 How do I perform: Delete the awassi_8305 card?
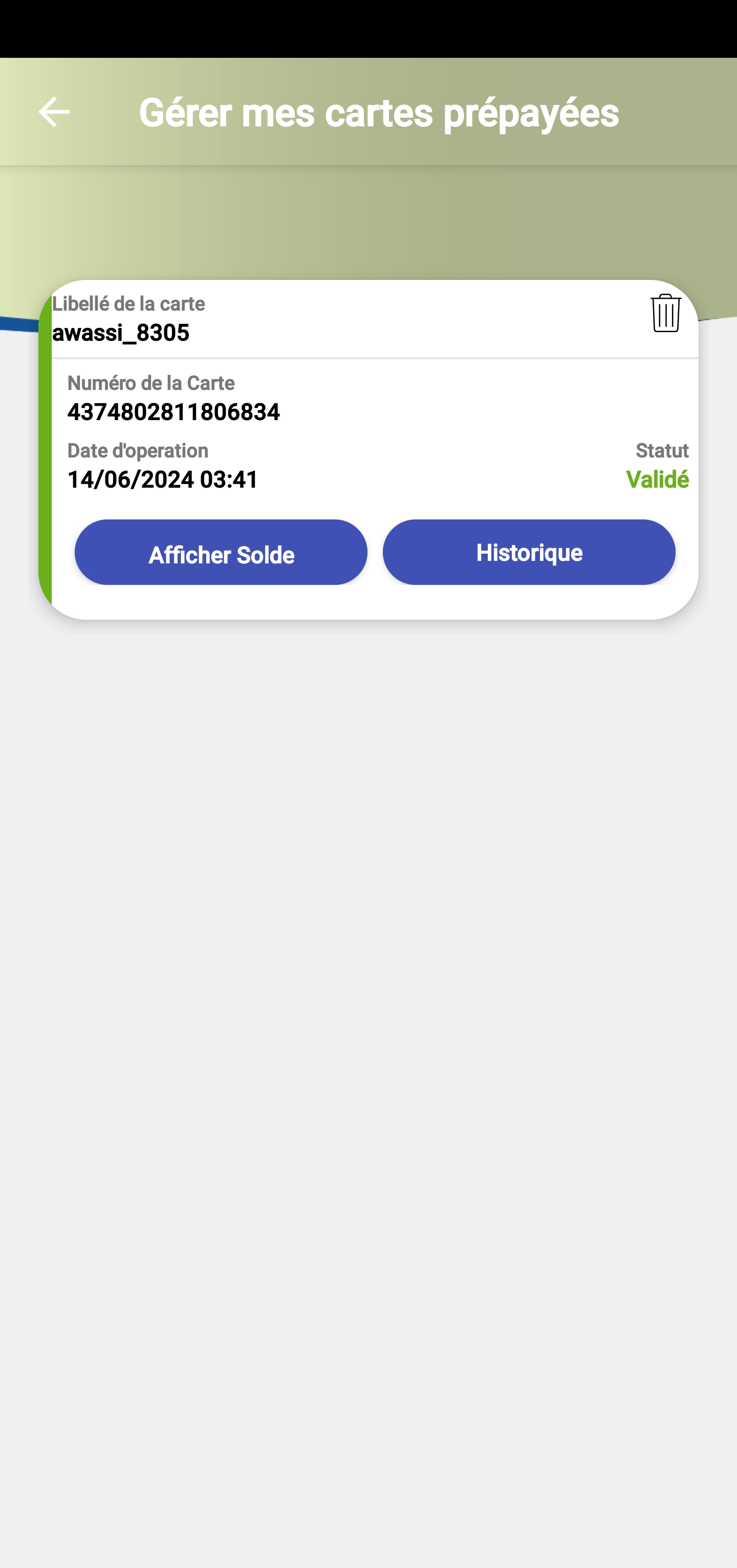(665, 313)
